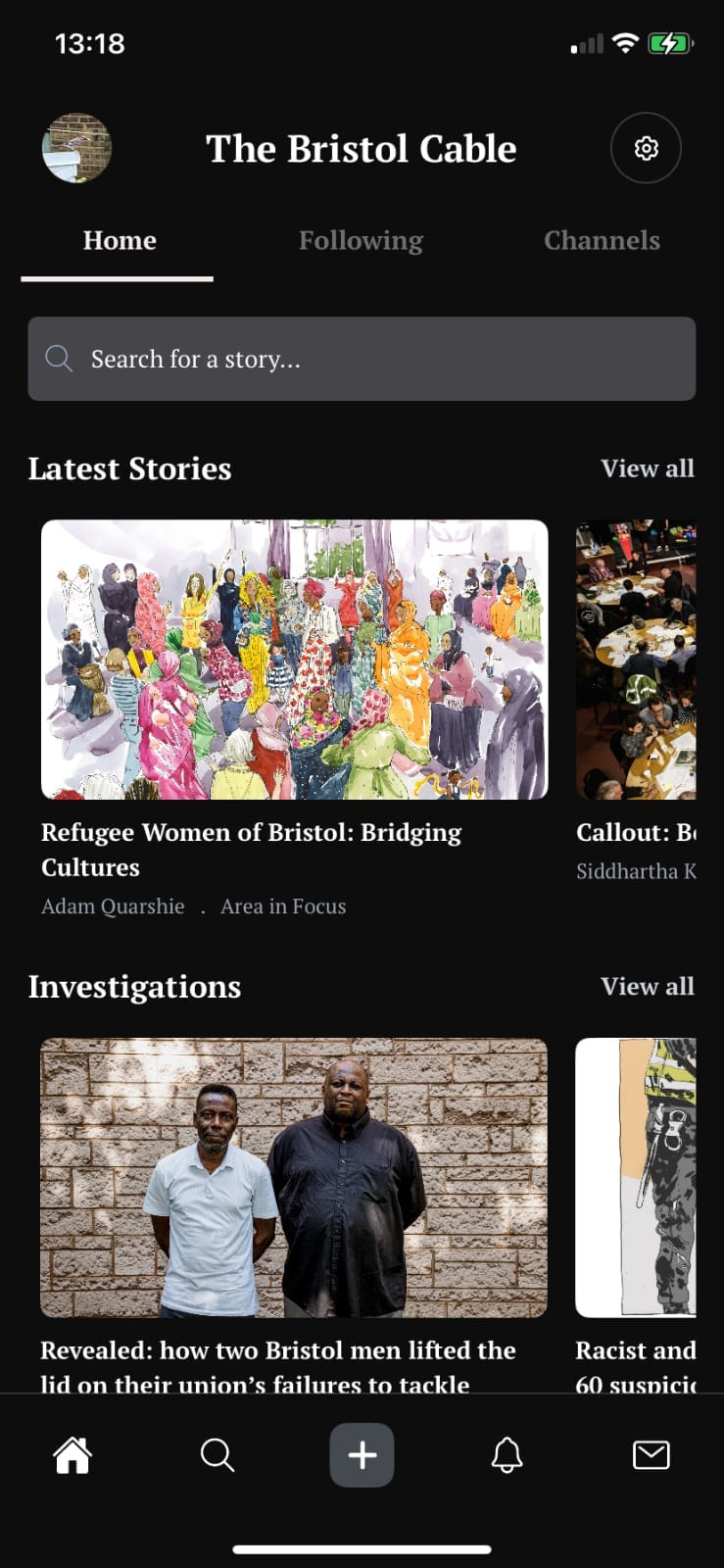
Task: Create a new post with plus button
Action: [362, 1455]
